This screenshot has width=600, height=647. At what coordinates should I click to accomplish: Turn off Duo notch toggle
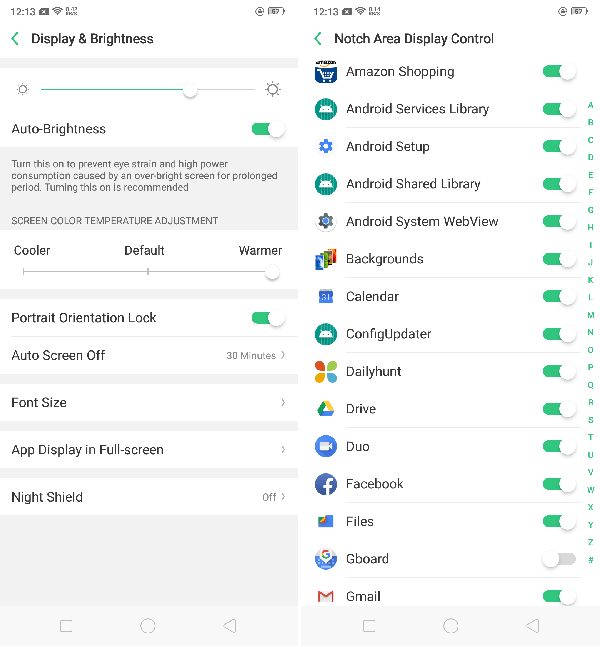(x=559, y=446)
